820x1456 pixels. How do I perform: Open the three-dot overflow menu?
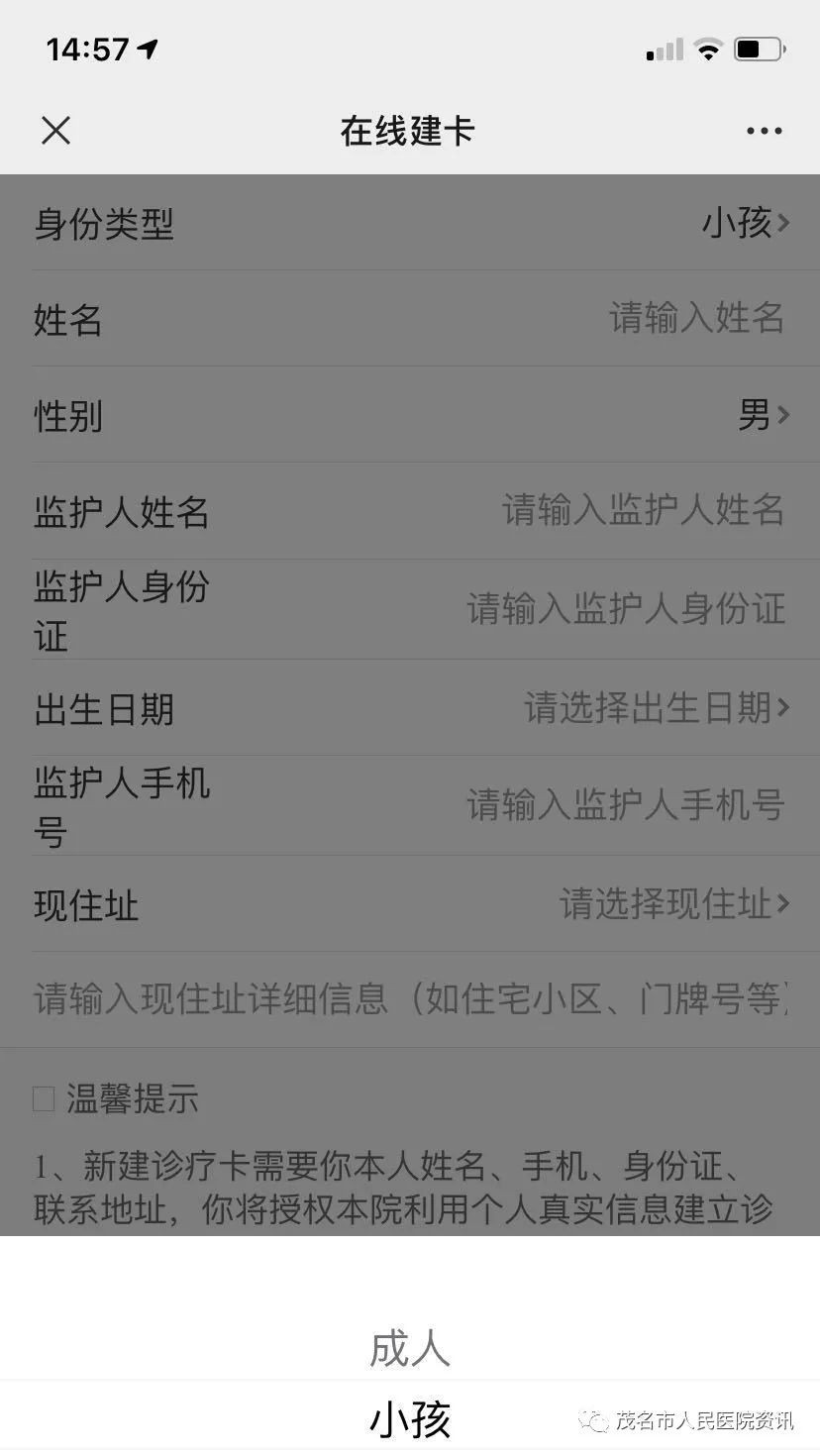pyautogui.click(x=764, y=131)
